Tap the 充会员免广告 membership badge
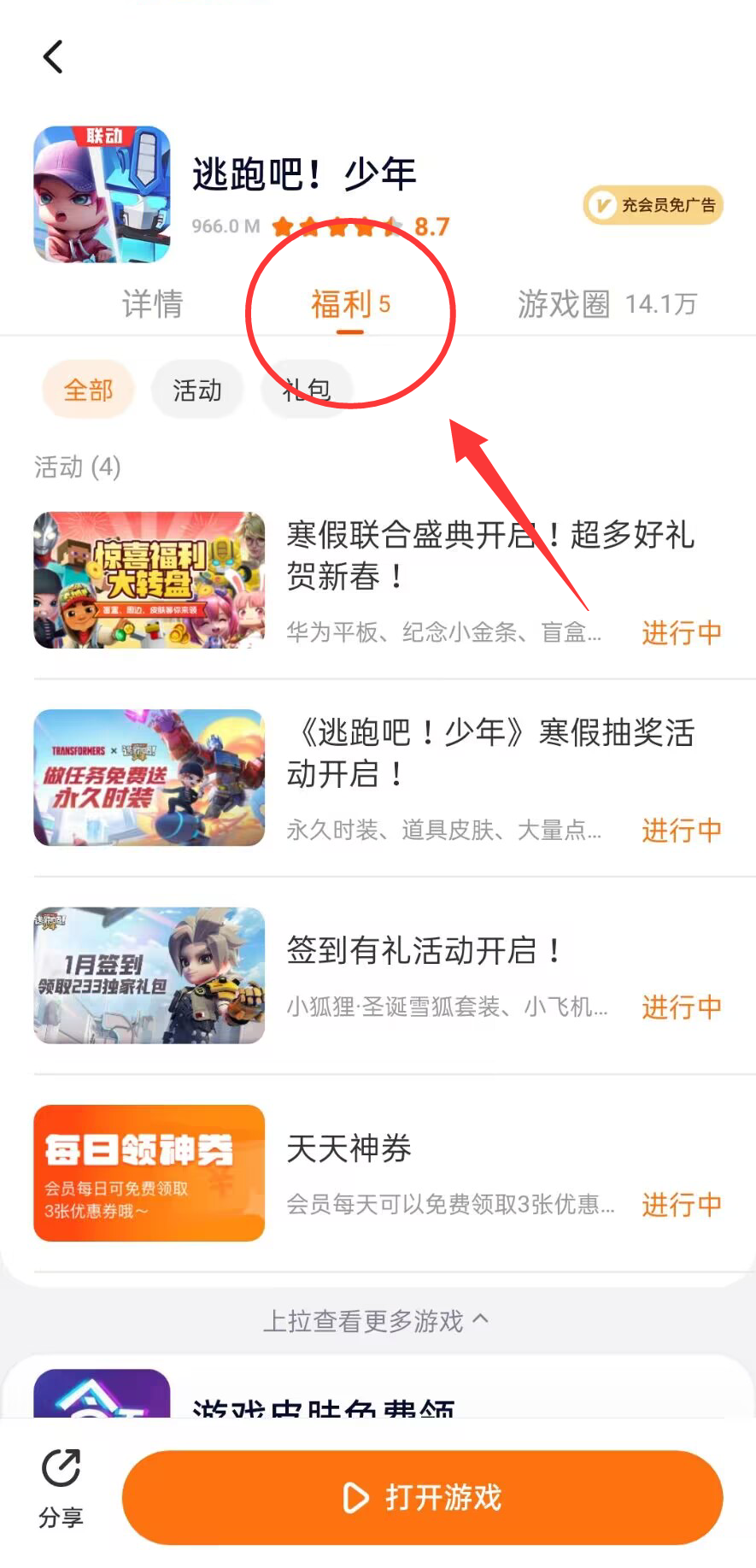 coord(653,205)
